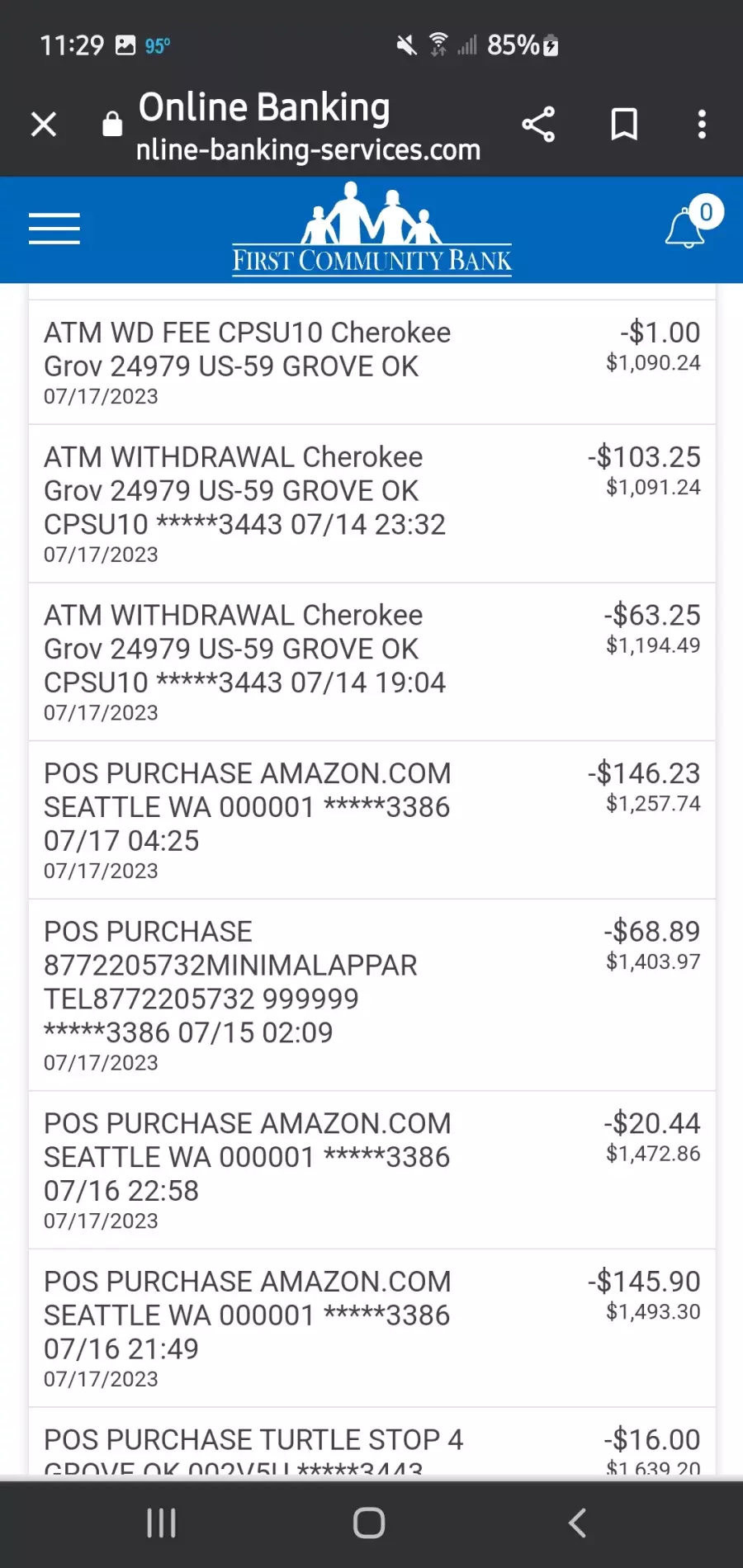Screen dimensions: 743x1568
Task: Open the ATM WD FEE -$1.00 transaction
Action: tap(372, 362)
